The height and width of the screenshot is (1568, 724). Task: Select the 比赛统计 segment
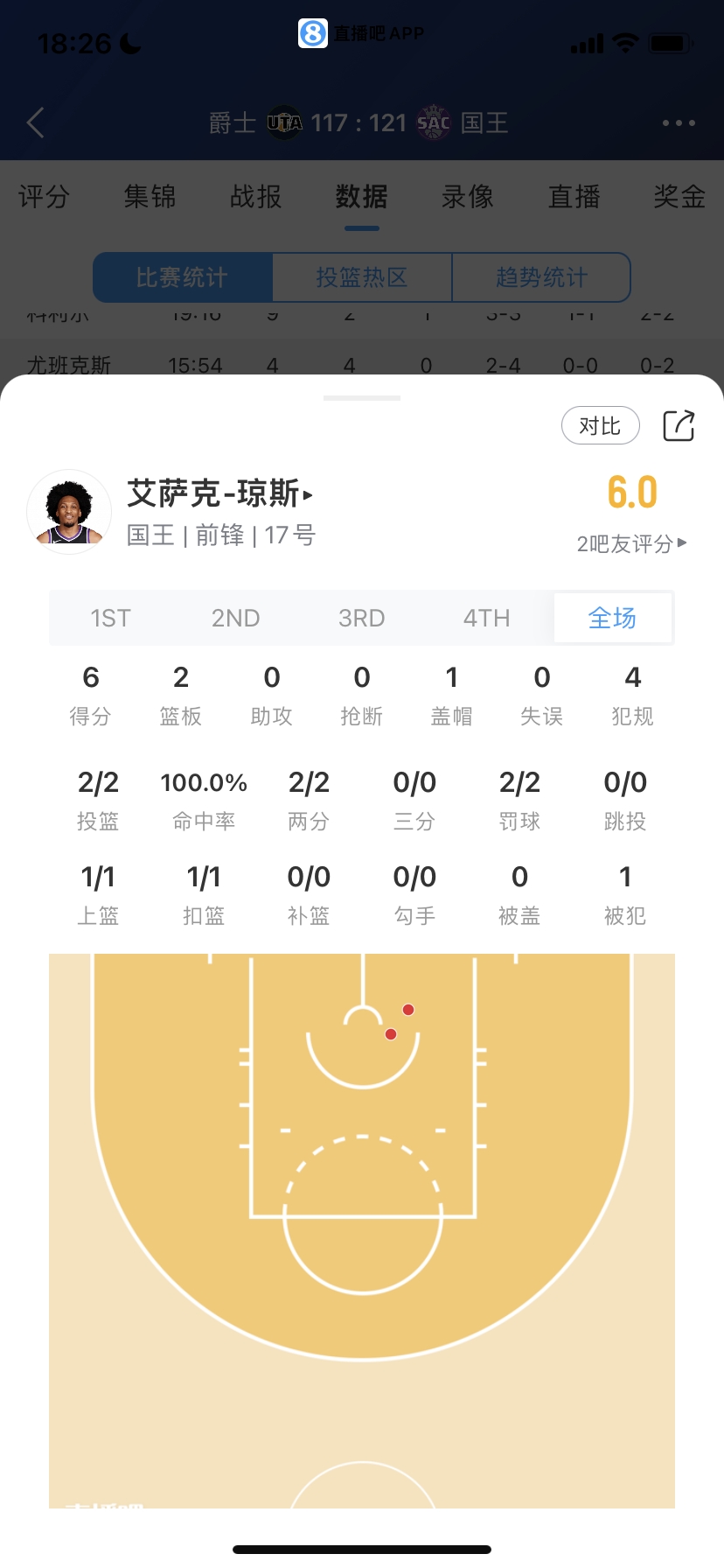coord(182,277)
